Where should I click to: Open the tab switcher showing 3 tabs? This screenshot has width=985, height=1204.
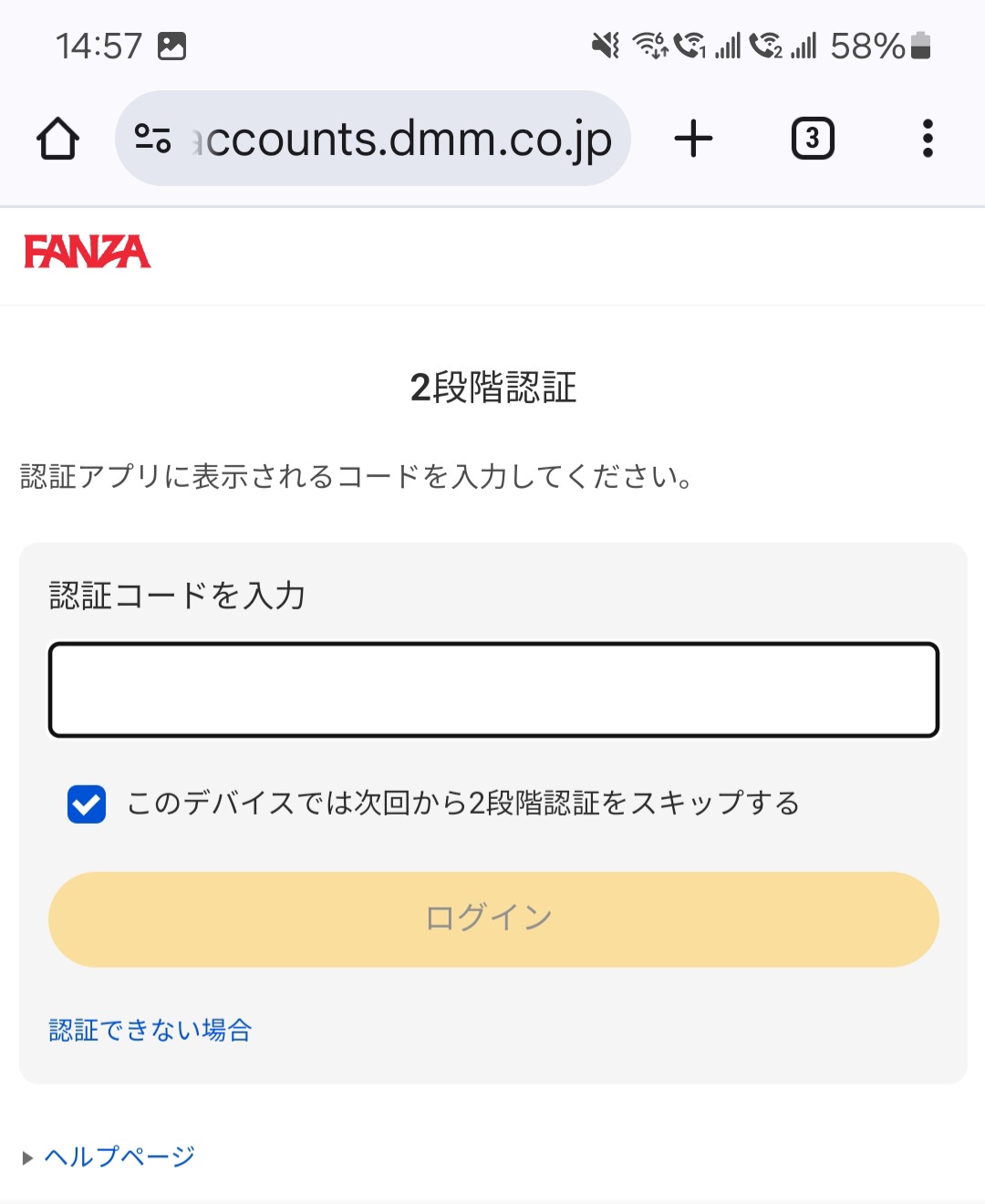point(812,139)
